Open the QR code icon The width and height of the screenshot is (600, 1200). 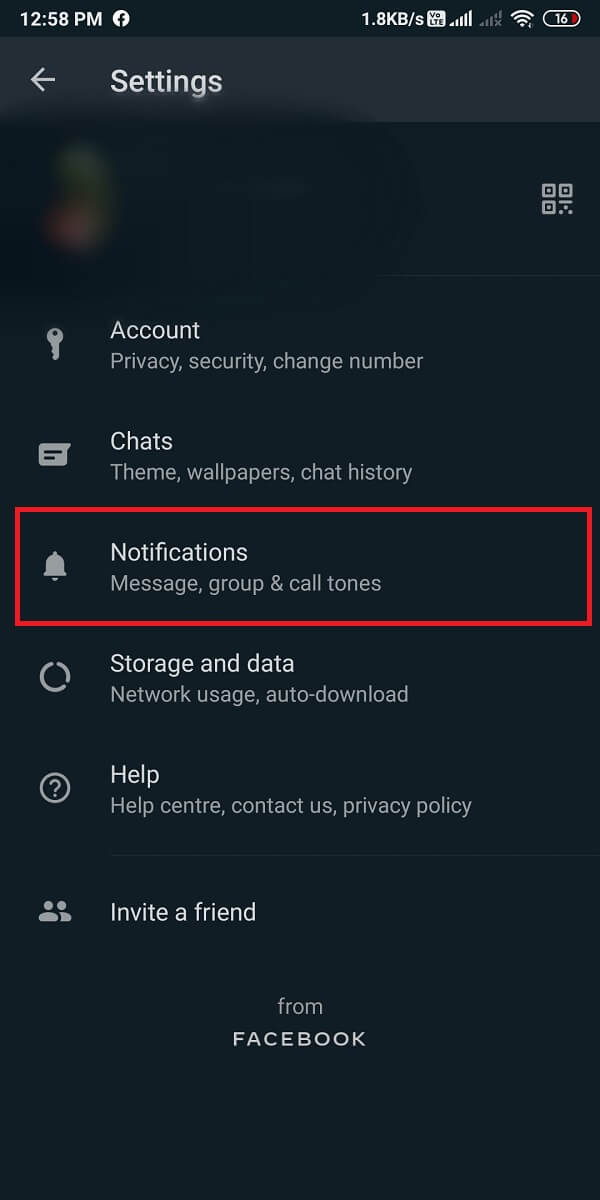pos(557,198)
